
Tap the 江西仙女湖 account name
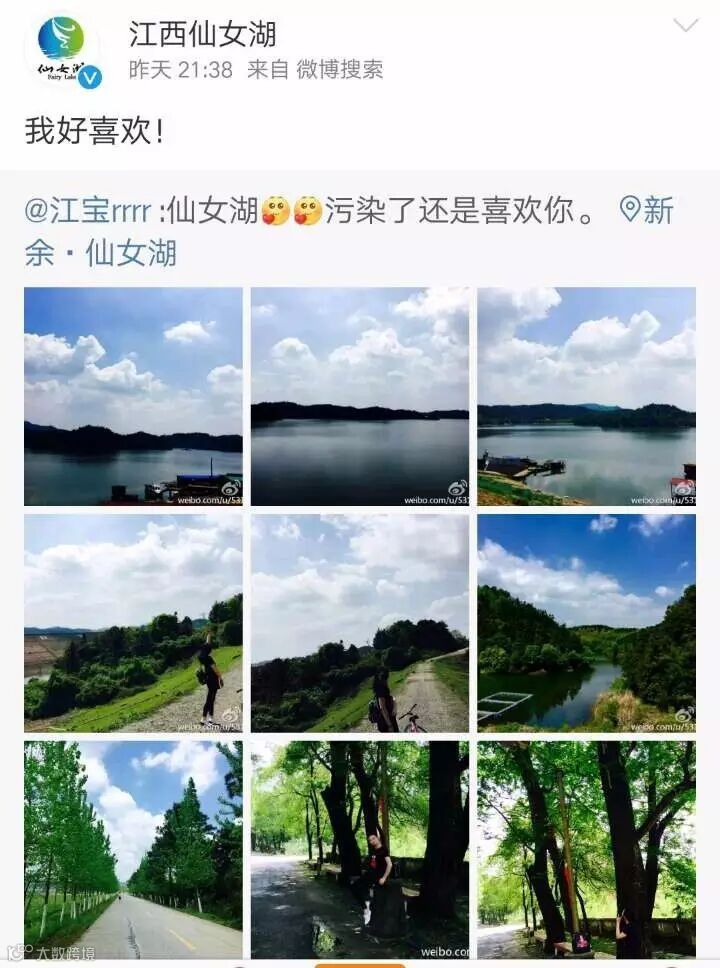(x=203, y=33)
